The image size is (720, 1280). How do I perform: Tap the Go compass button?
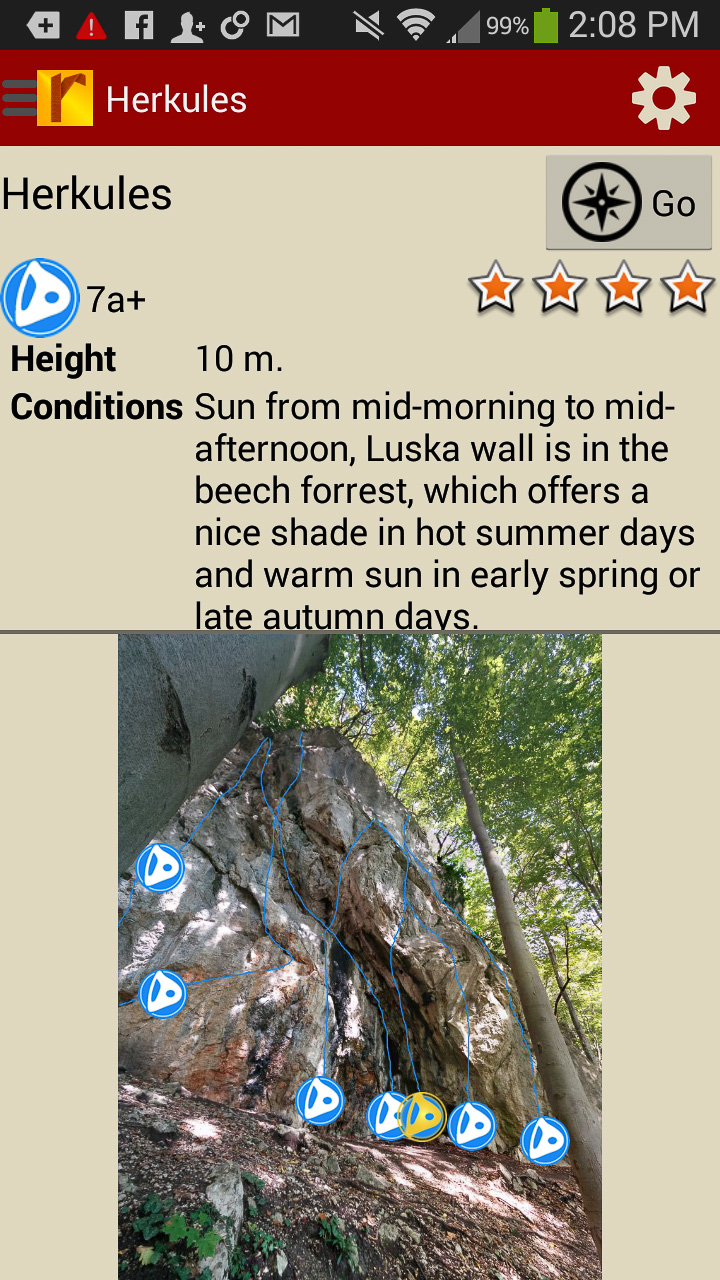point(629,203)
